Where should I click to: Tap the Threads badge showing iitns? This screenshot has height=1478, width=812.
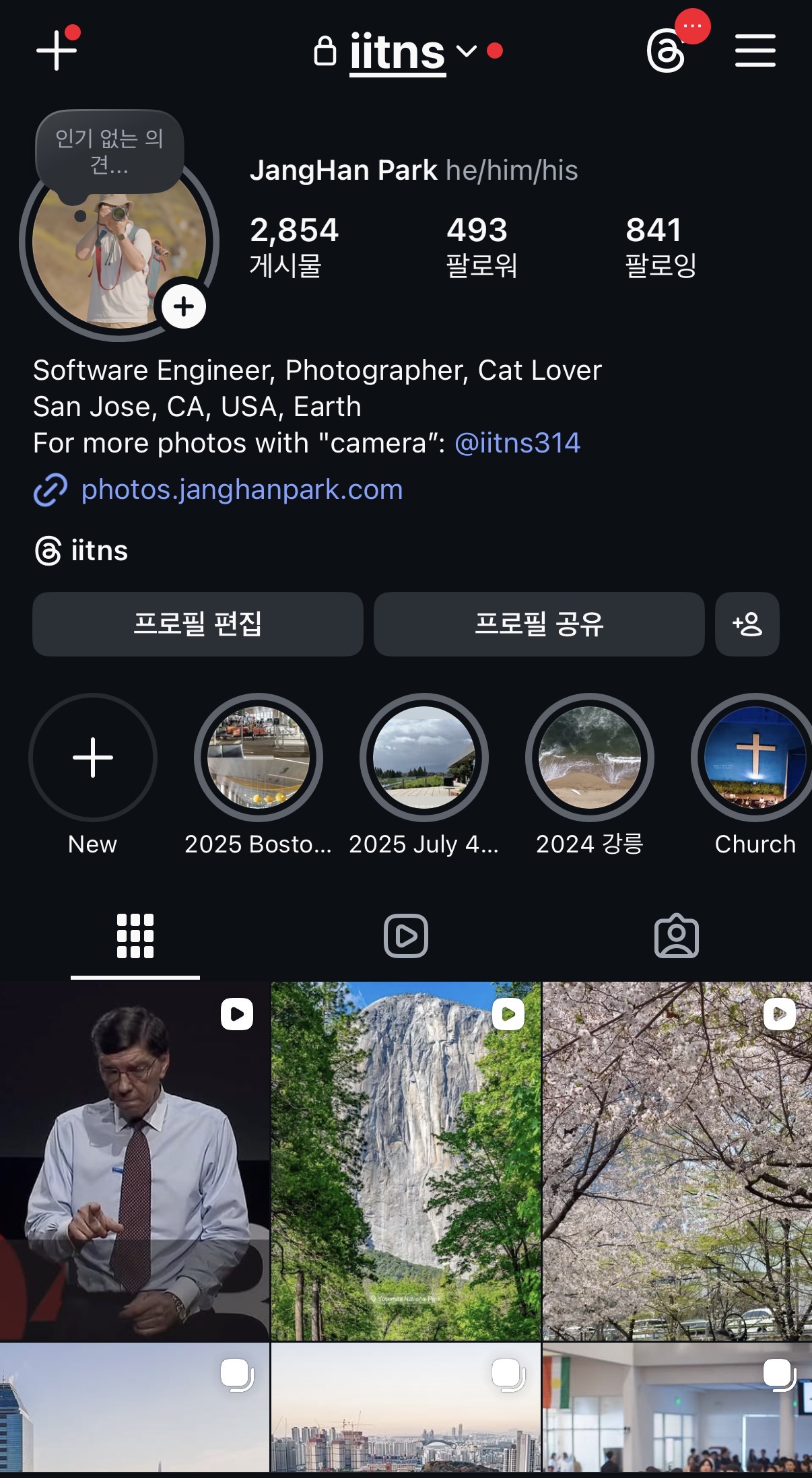[x=82, y=551]
